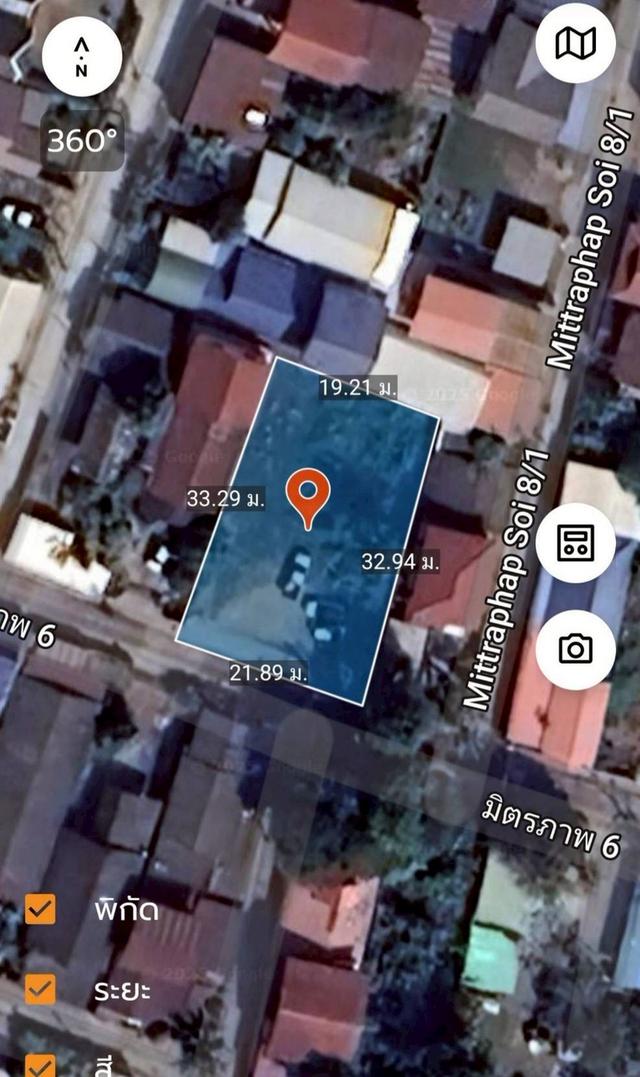Tap the calculator icon below the map button
Screen dimensions: 640x1077
575,544
